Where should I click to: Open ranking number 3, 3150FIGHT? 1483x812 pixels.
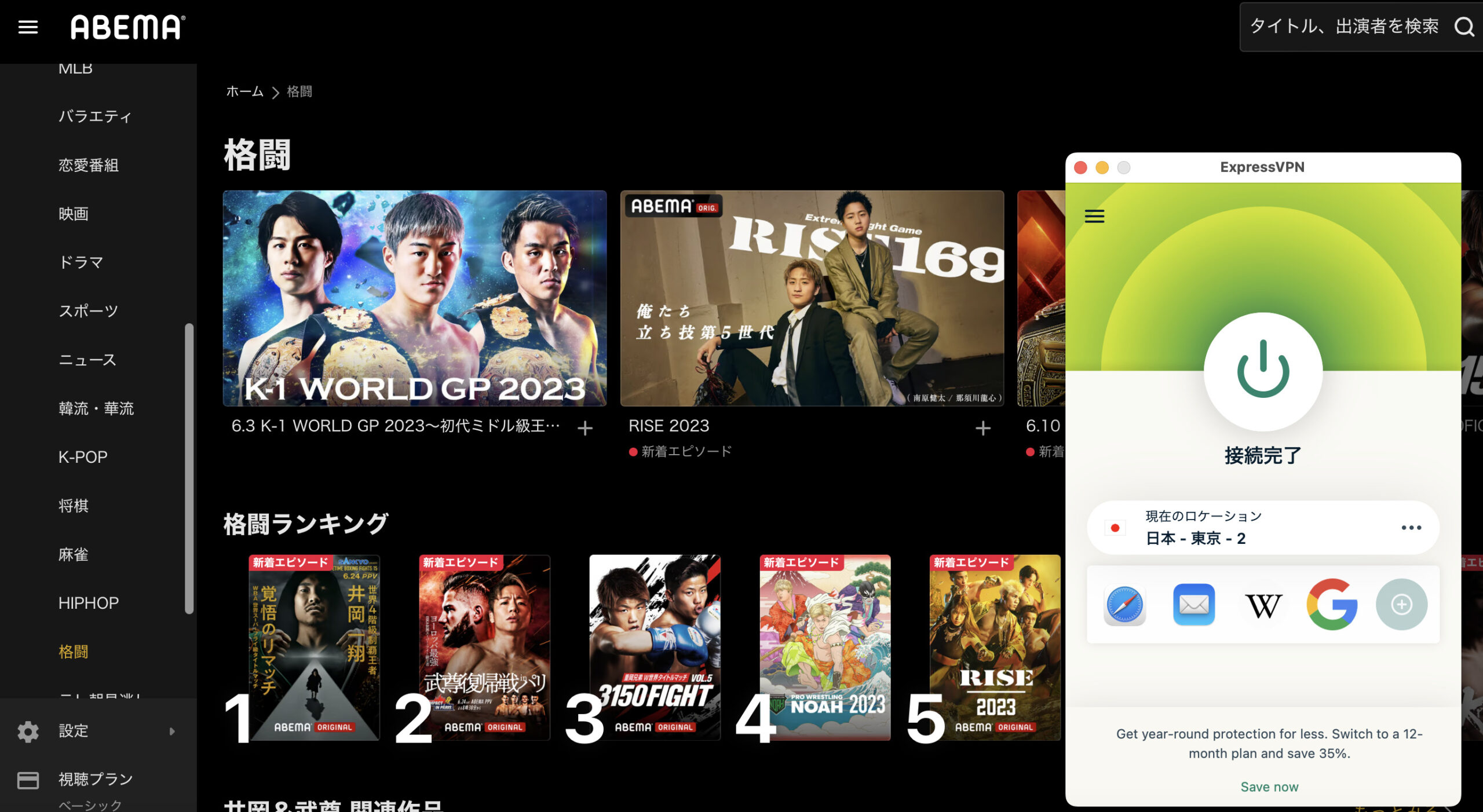[655, 648]
